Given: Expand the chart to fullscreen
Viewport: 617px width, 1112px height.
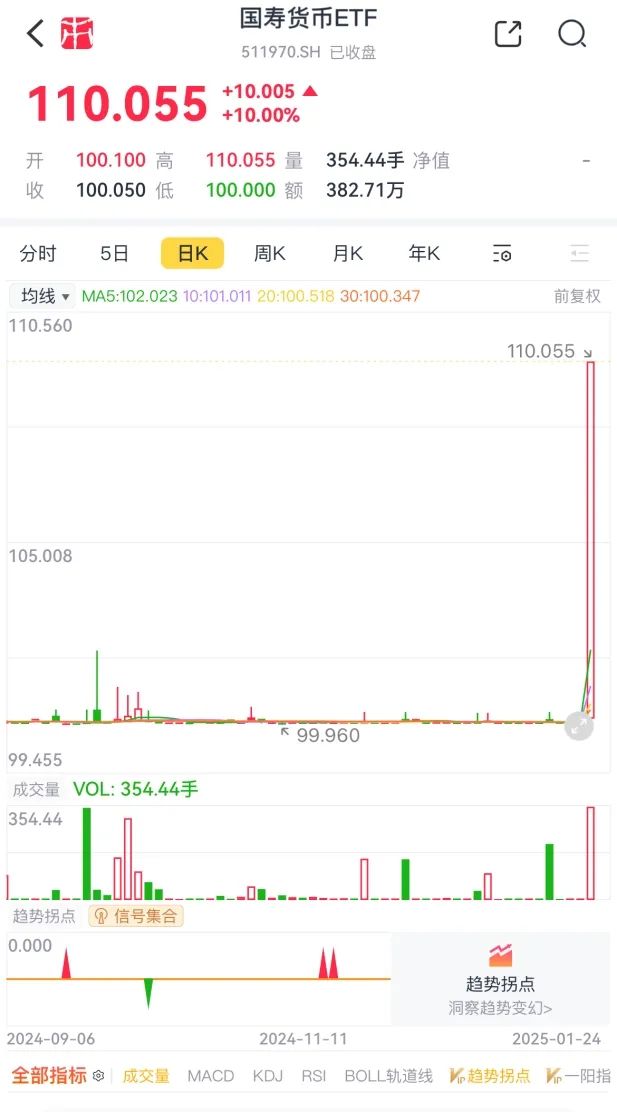Looking at the screenshot, I should tap(579, 726).
